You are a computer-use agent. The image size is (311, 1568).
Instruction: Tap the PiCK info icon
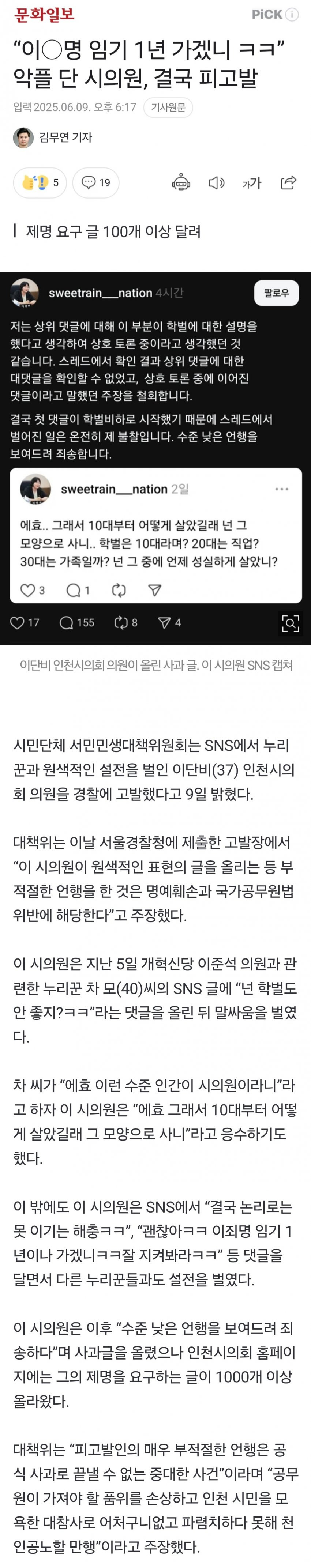pyautogui.click(x=293, y=15)
